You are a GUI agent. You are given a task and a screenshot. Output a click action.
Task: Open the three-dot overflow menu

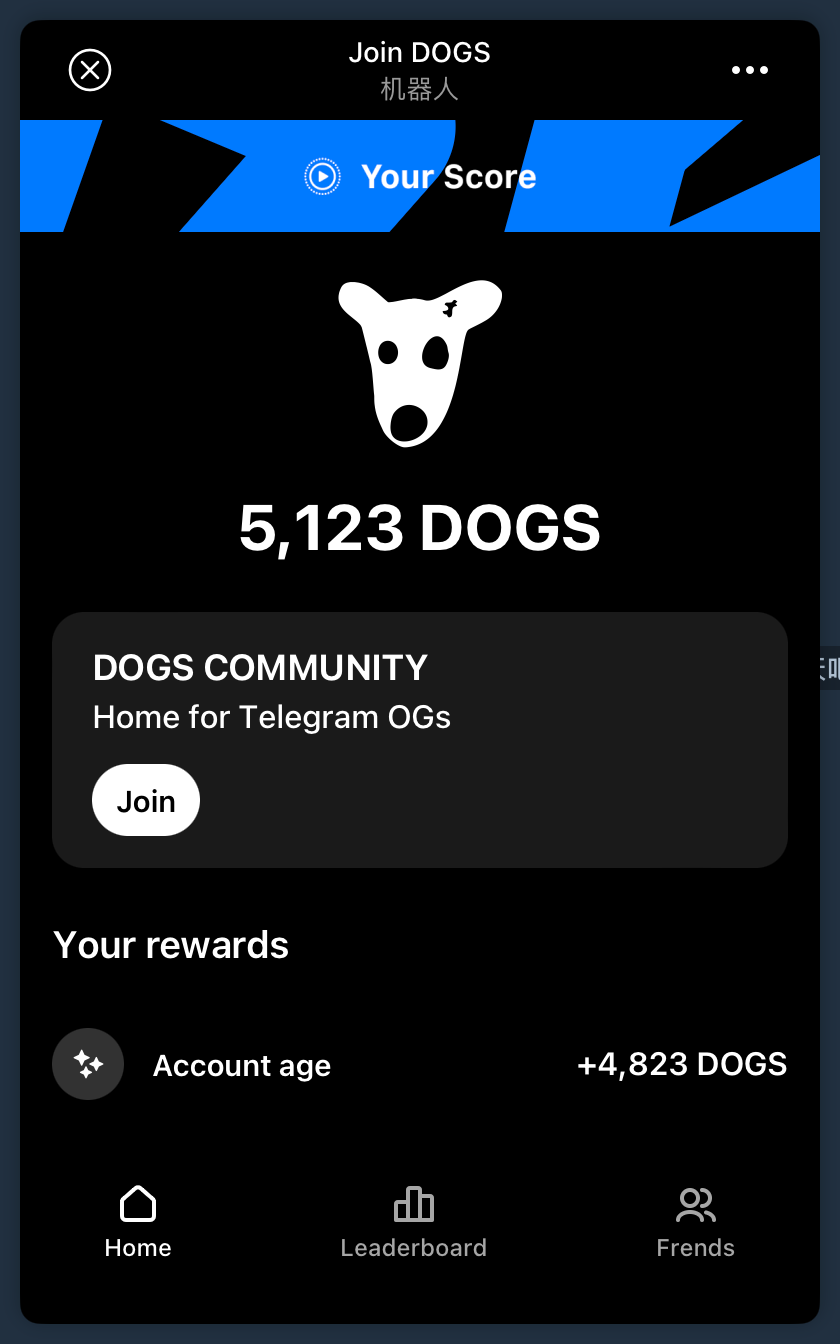point(749,70)
